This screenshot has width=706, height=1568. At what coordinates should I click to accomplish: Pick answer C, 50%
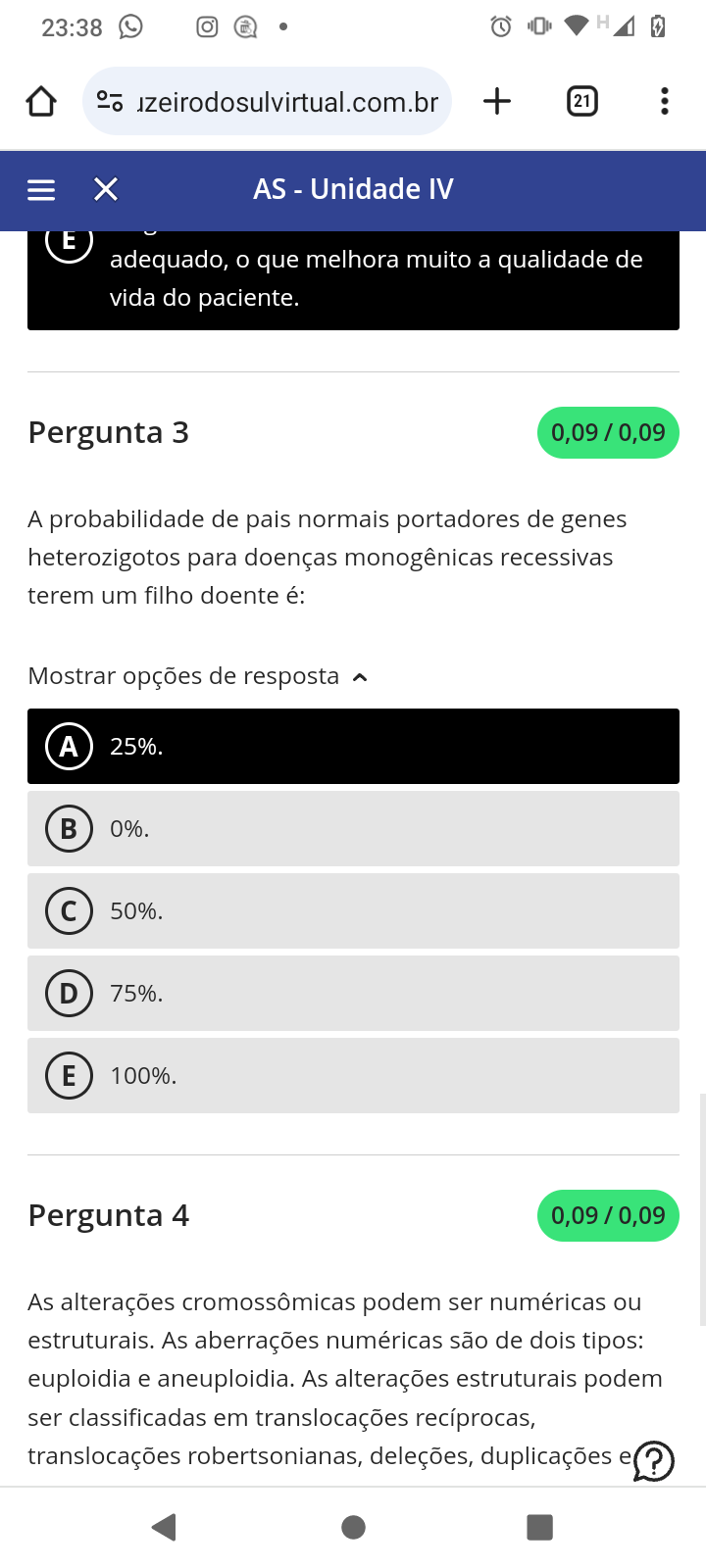pos(353,911)
